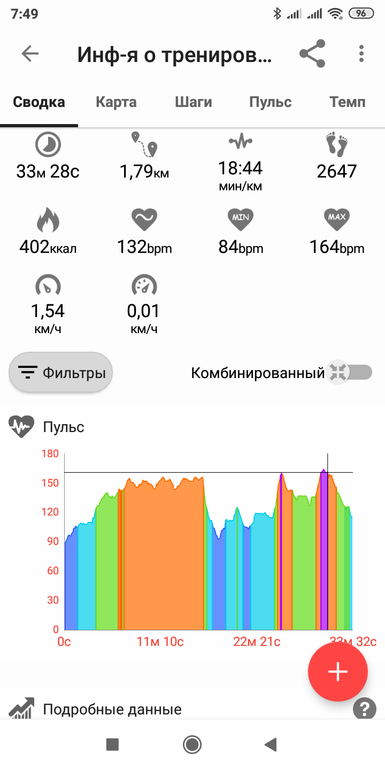Open the help question mark icon

364,709
